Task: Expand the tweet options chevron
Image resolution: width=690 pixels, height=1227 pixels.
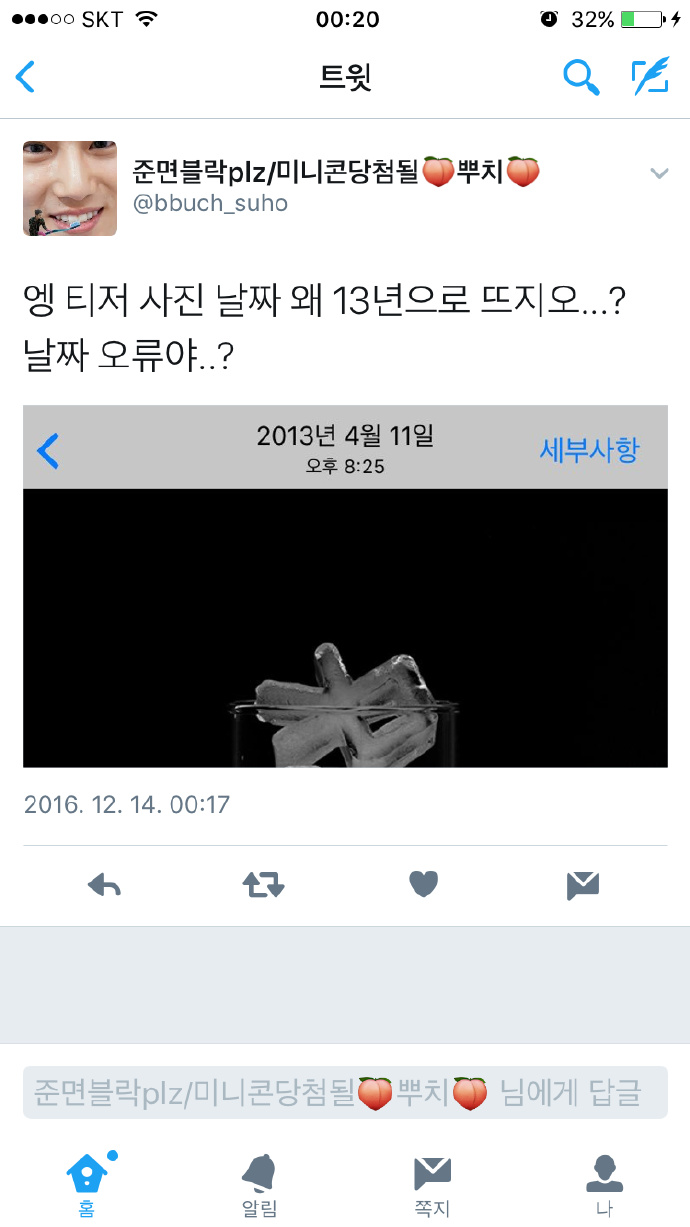Action: click(658, 174)
